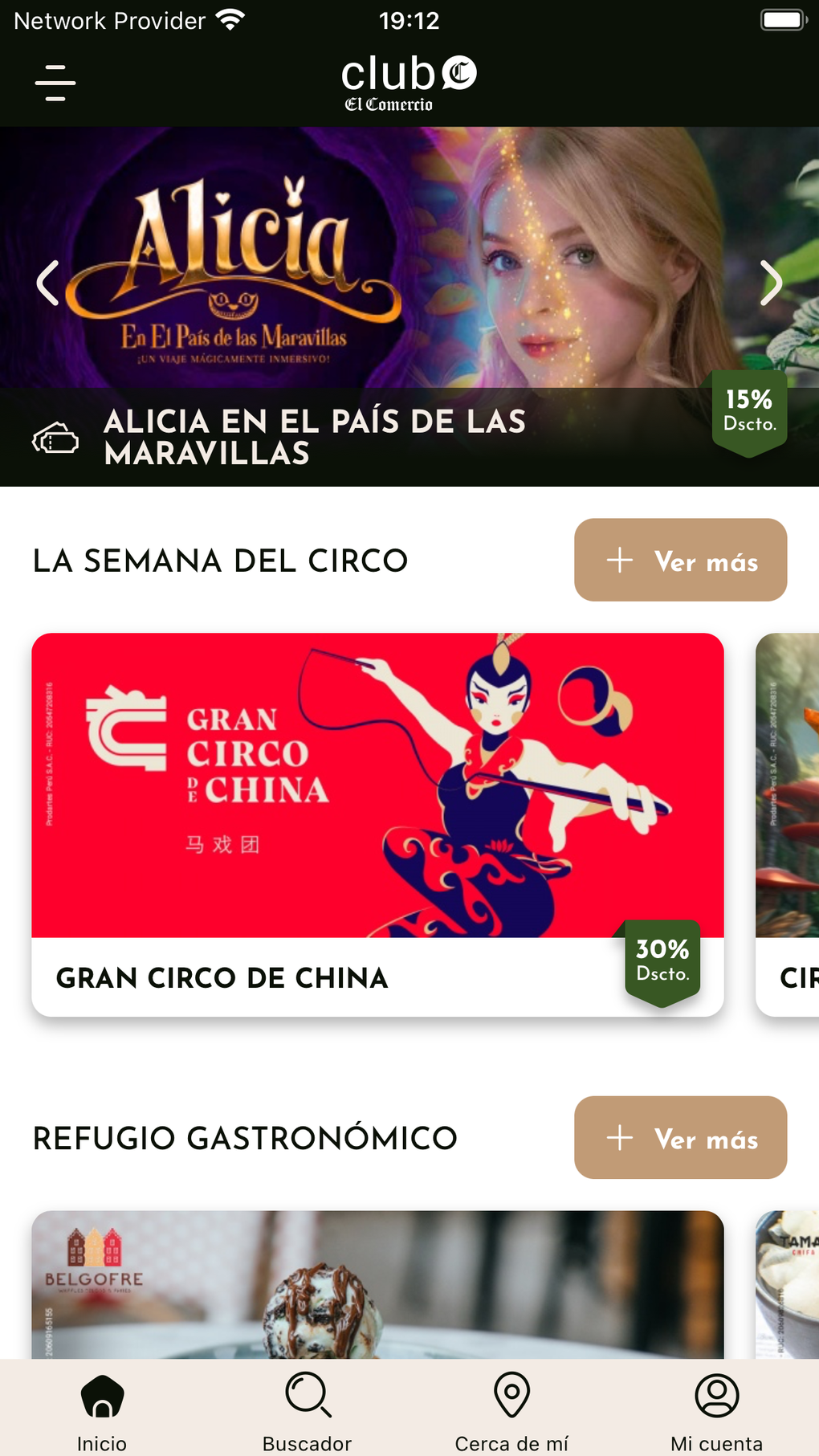See more in Refugio Gastronómico
The width and height of the screenshot is (819, 1456).
pyautogui.click(x=680, y=1137)
